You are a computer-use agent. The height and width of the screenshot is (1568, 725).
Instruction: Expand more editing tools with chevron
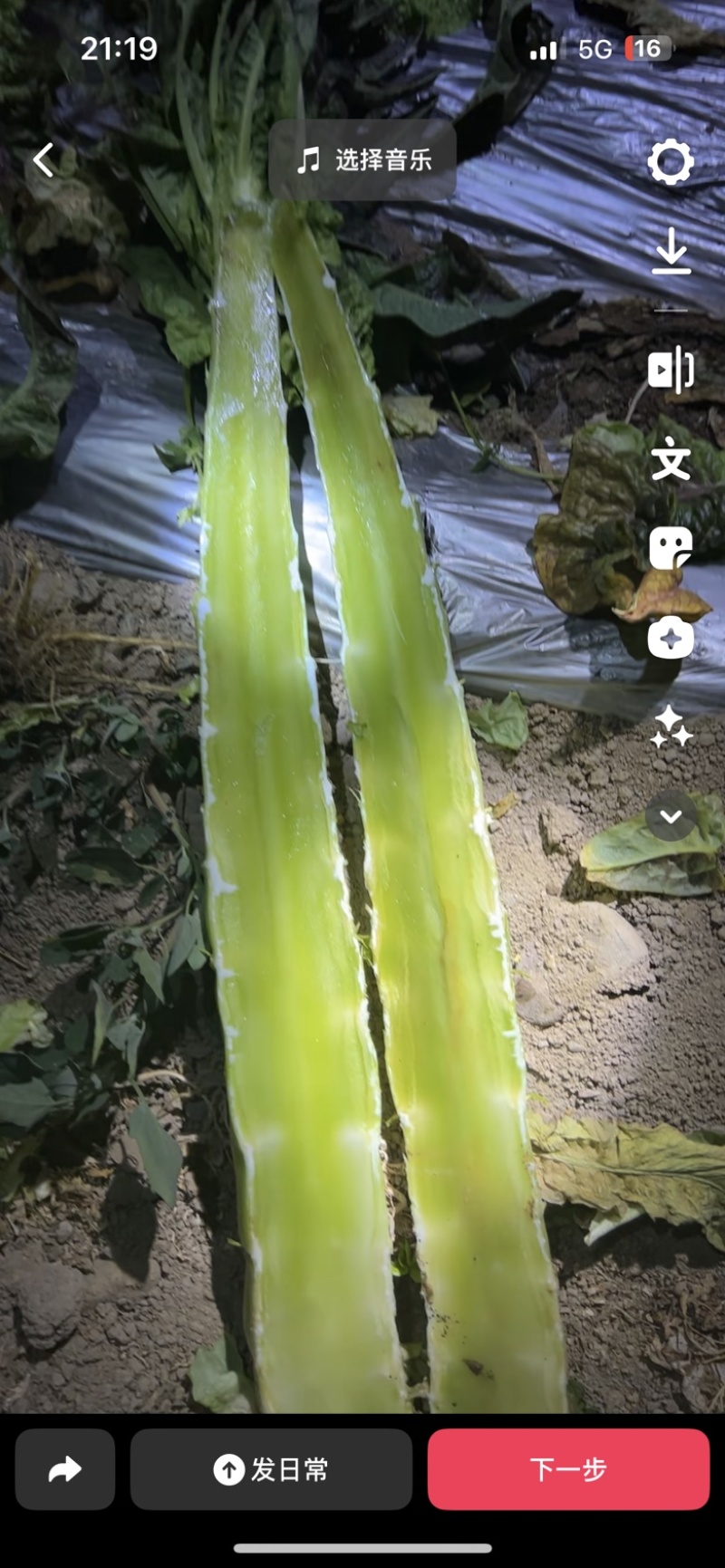tap(671, 815)
